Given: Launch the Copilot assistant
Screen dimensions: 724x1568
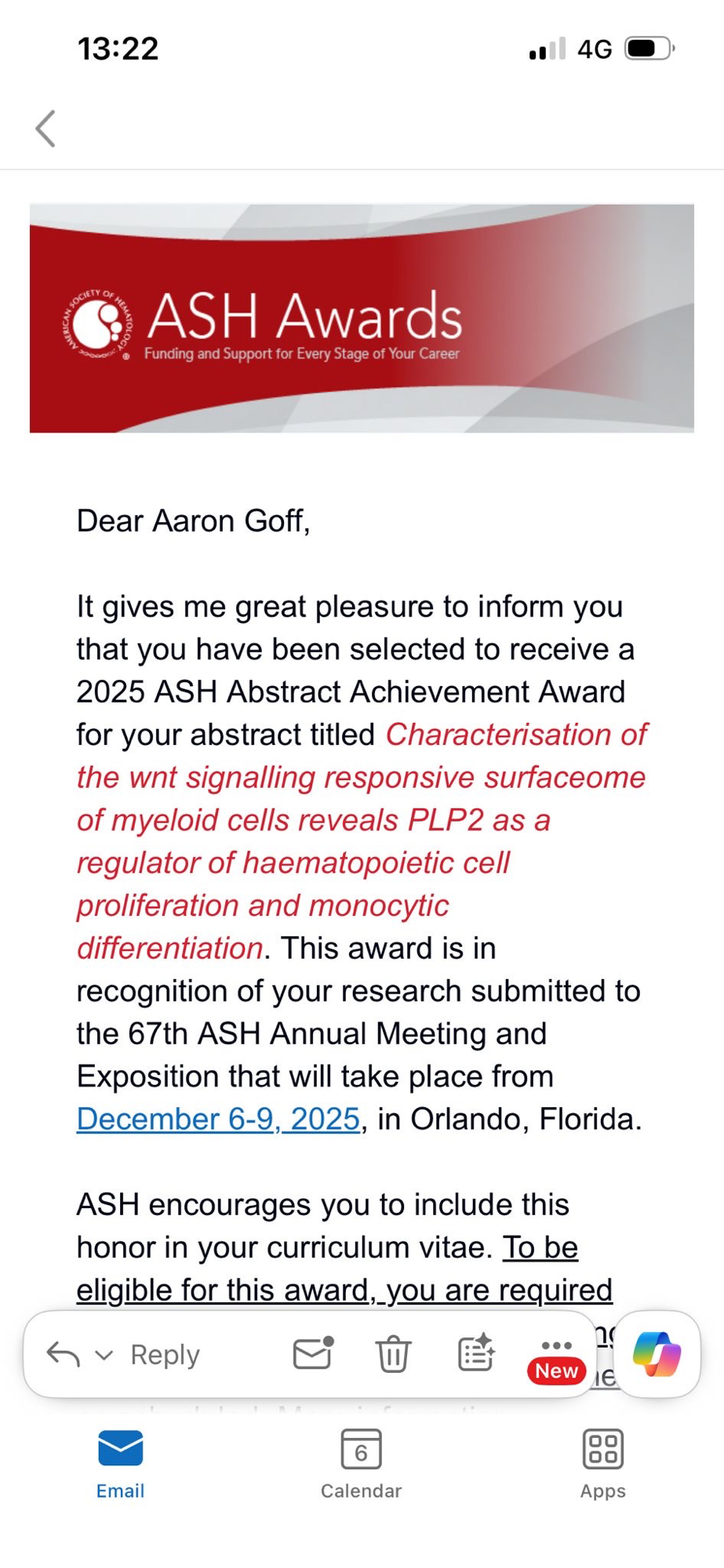Looking at the screenshot, I should (657, 1354).
